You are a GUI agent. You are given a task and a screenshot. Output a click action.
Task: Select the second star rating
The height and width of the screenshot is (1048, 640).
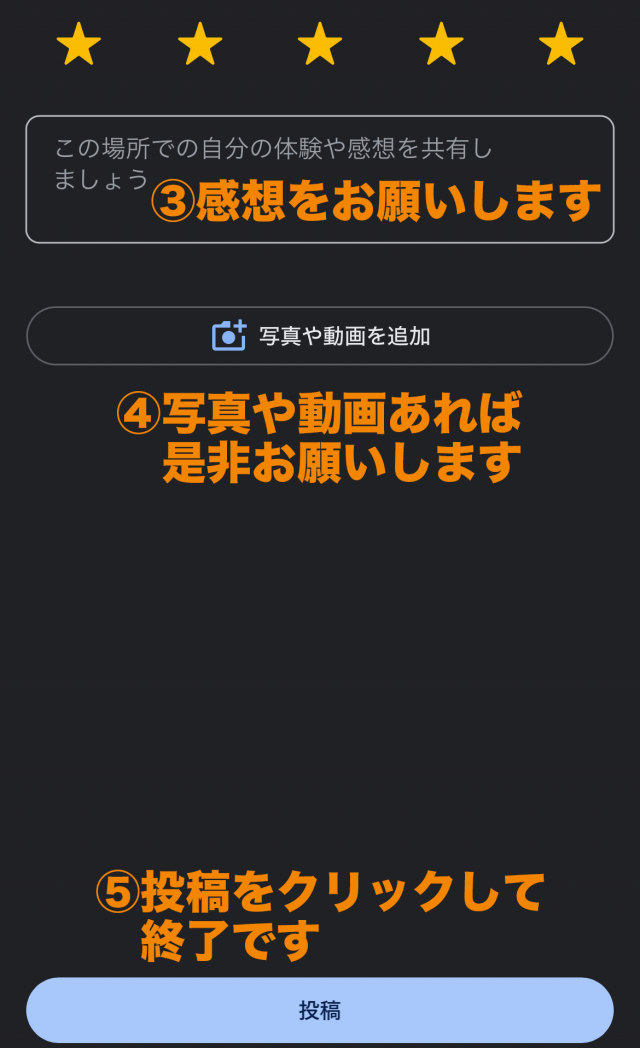200,44
